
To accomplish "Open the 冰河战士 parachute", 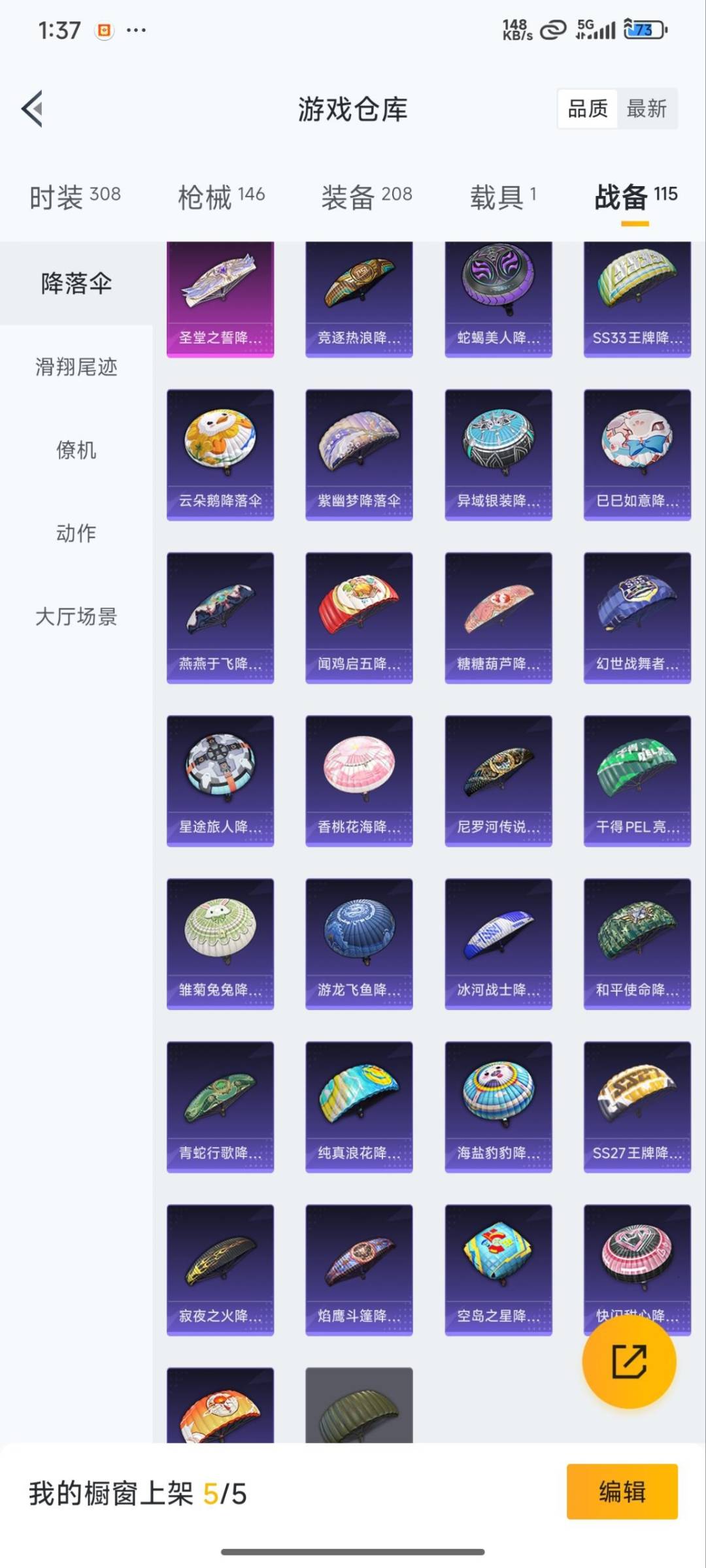I will (498, 943).
